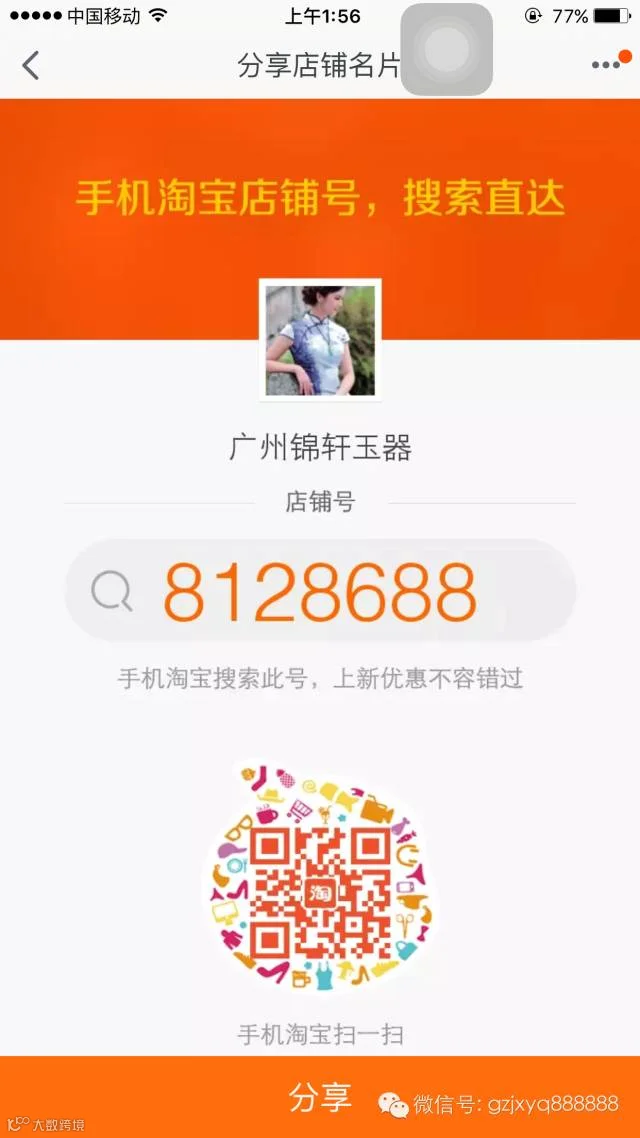This screenshot has width=640, height=1138.
Task: Tap the orange 分享 button
Action: [x=320, y=1097]
